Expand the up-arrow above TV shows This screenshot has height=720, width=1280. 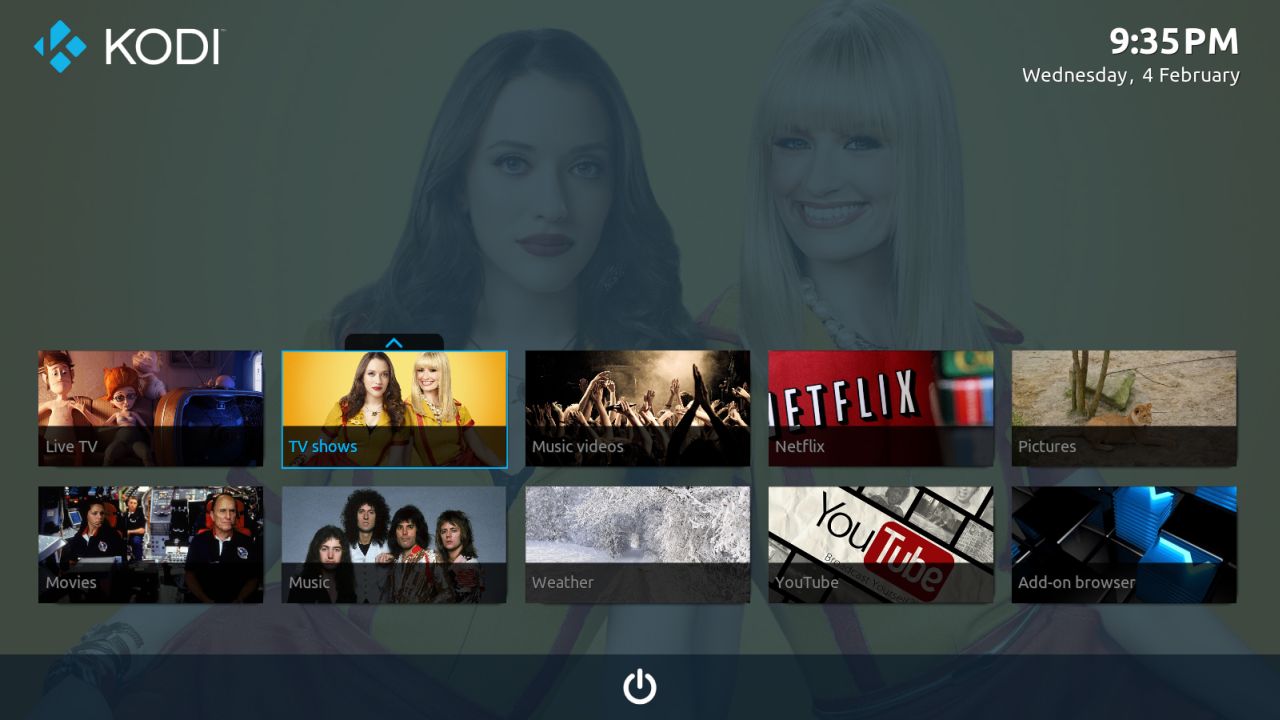[x=394, y=343]
